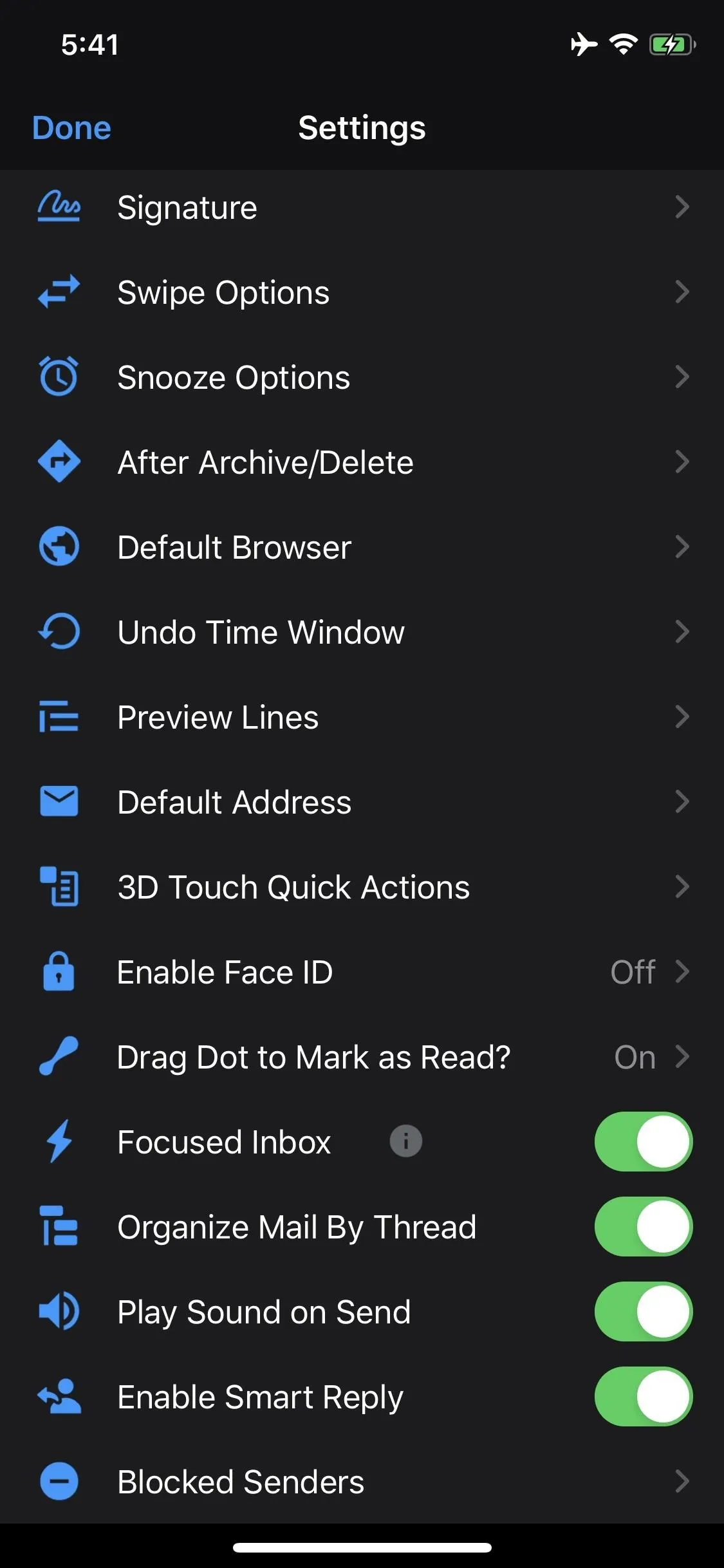Open Undo Time Window
The height and width of the screenshot is (1568, 724).
click(x=362, y=632)
